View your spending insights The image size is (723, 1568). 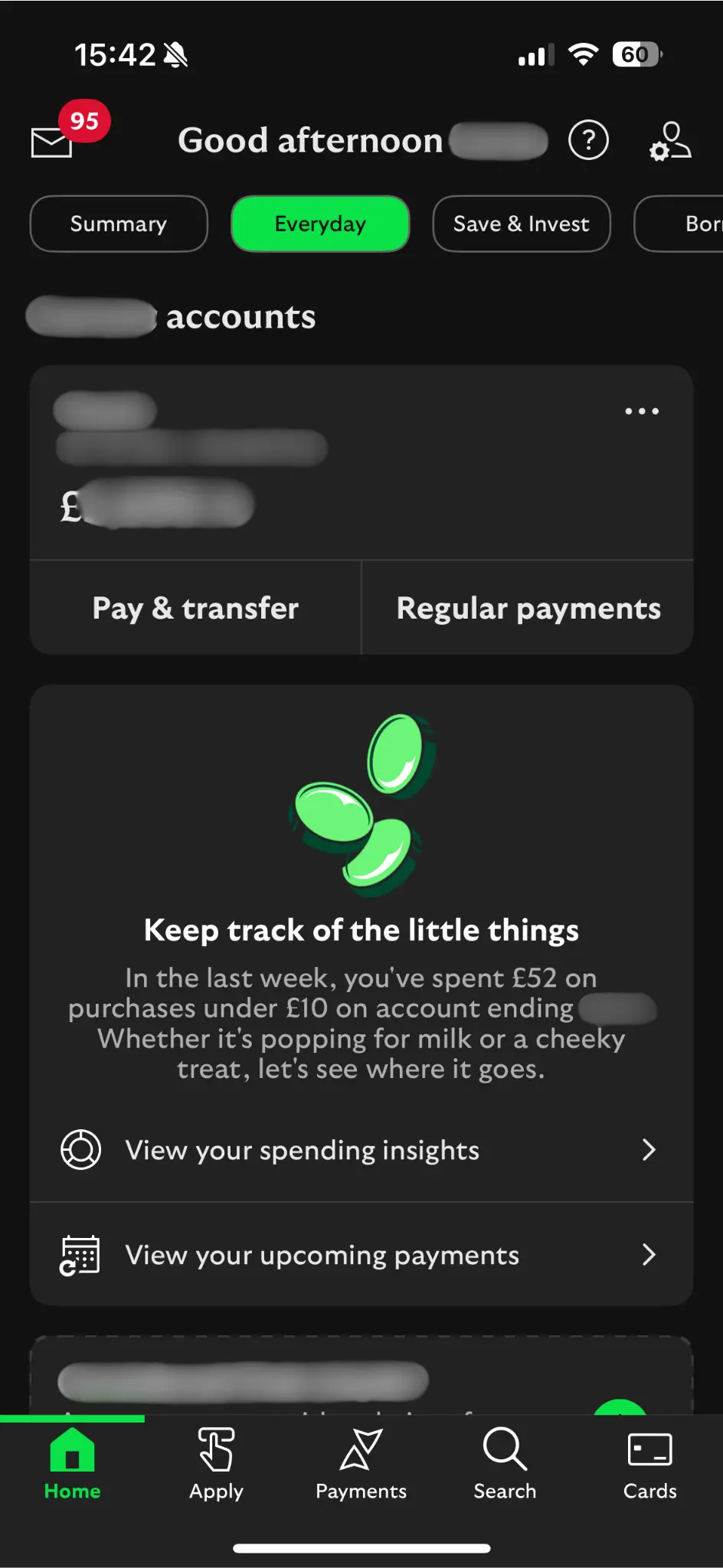coord(361,1150)
